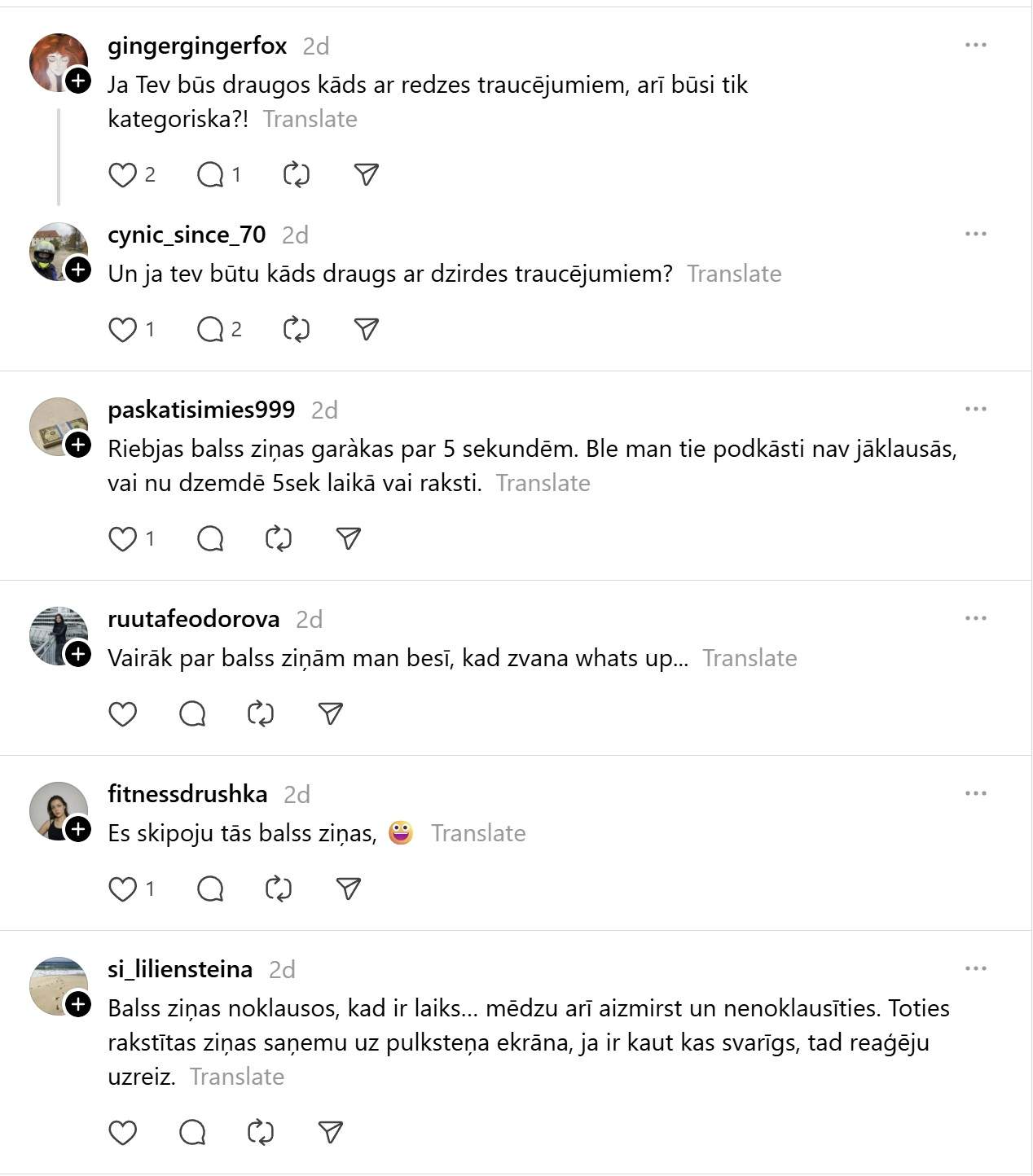Share ruutafeodorova's comment
This screenshot has height=1176, width=1033.
coord(330,714)
